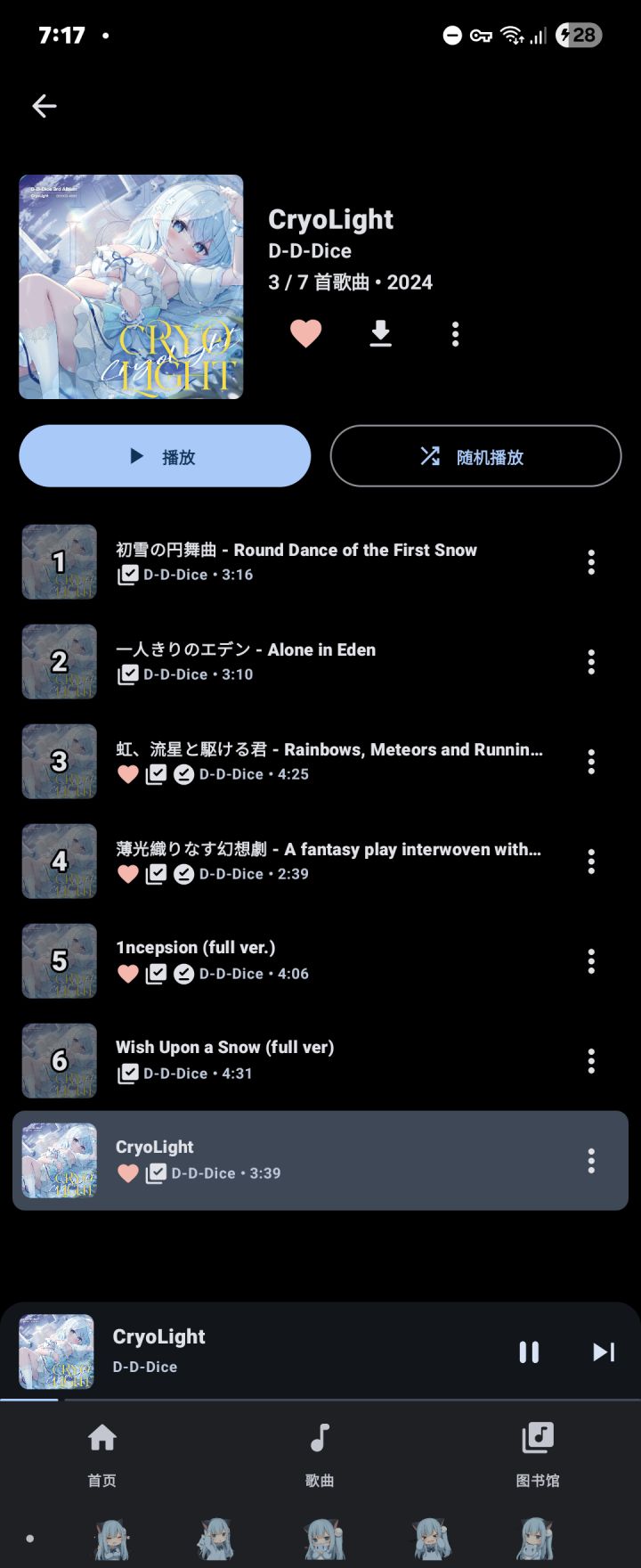
Task: Open options for track 3 Rainbows, Meteors
Action: (591, 762)
